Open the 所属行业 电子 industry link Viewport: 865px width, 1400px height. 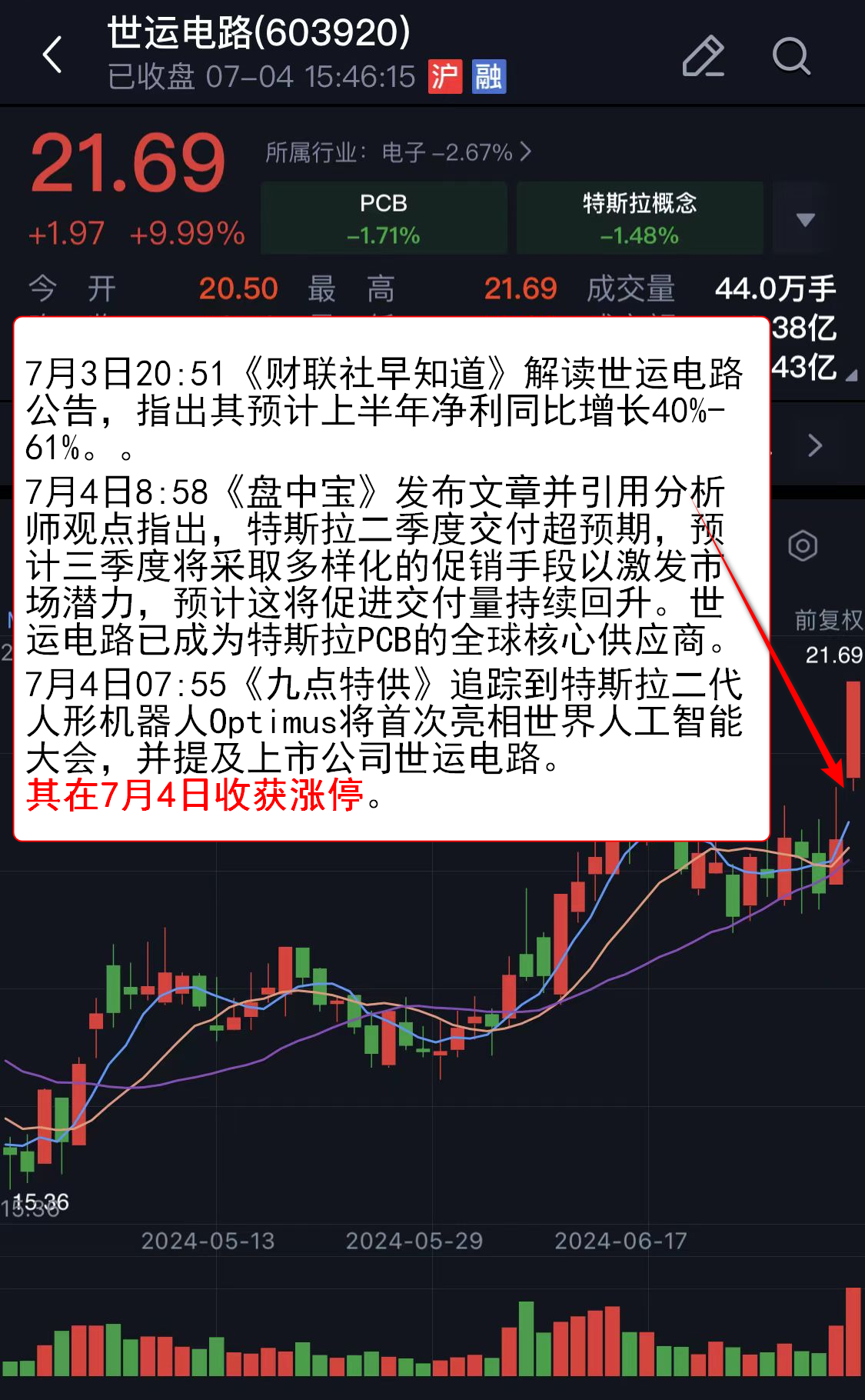tap(398, 152)
